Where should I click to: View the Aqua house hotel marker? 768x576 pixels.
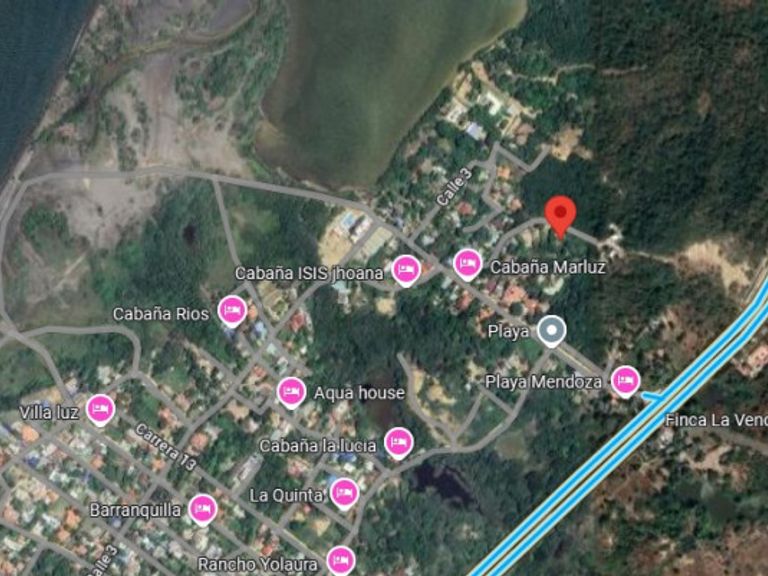tap(291, 391)
